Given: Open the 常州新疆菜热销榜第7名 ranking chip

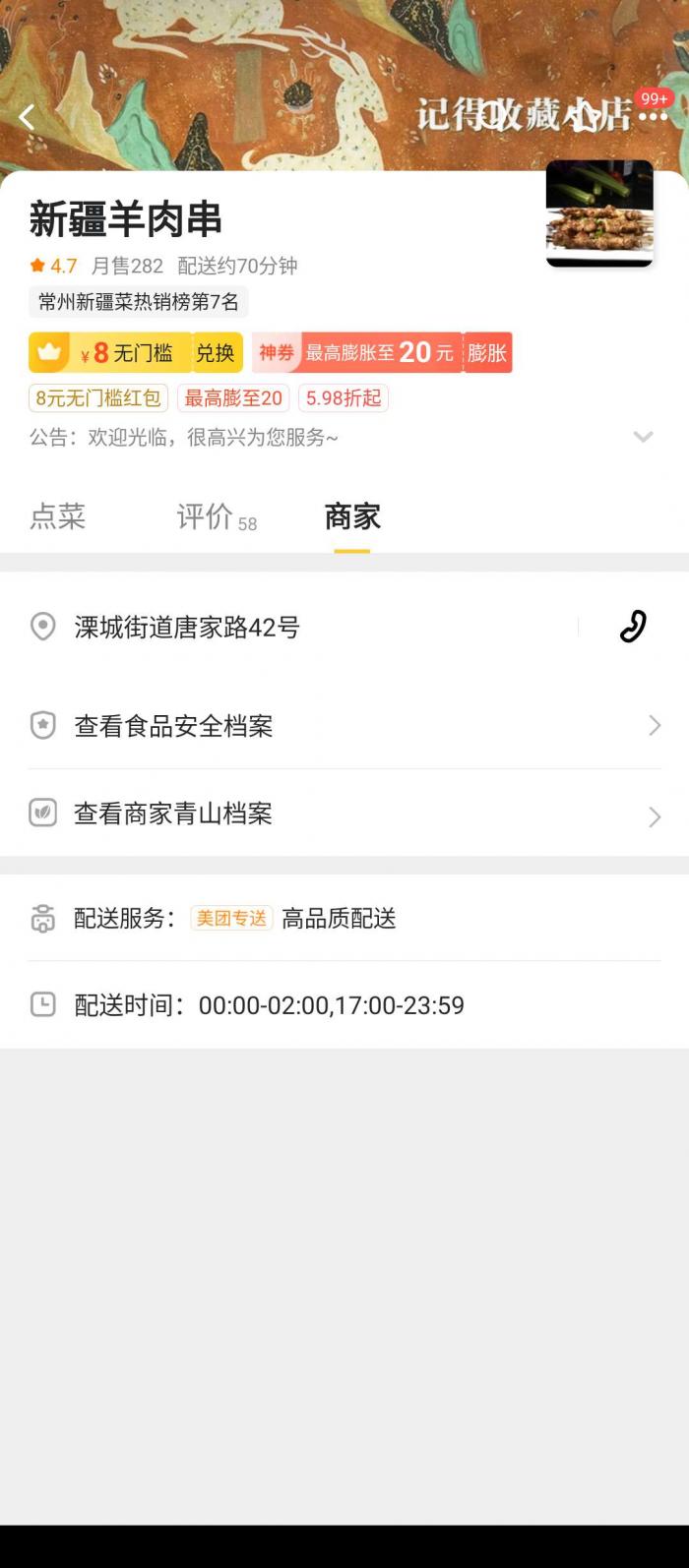Looking at the screenshot, I should [x=138, y=302].
